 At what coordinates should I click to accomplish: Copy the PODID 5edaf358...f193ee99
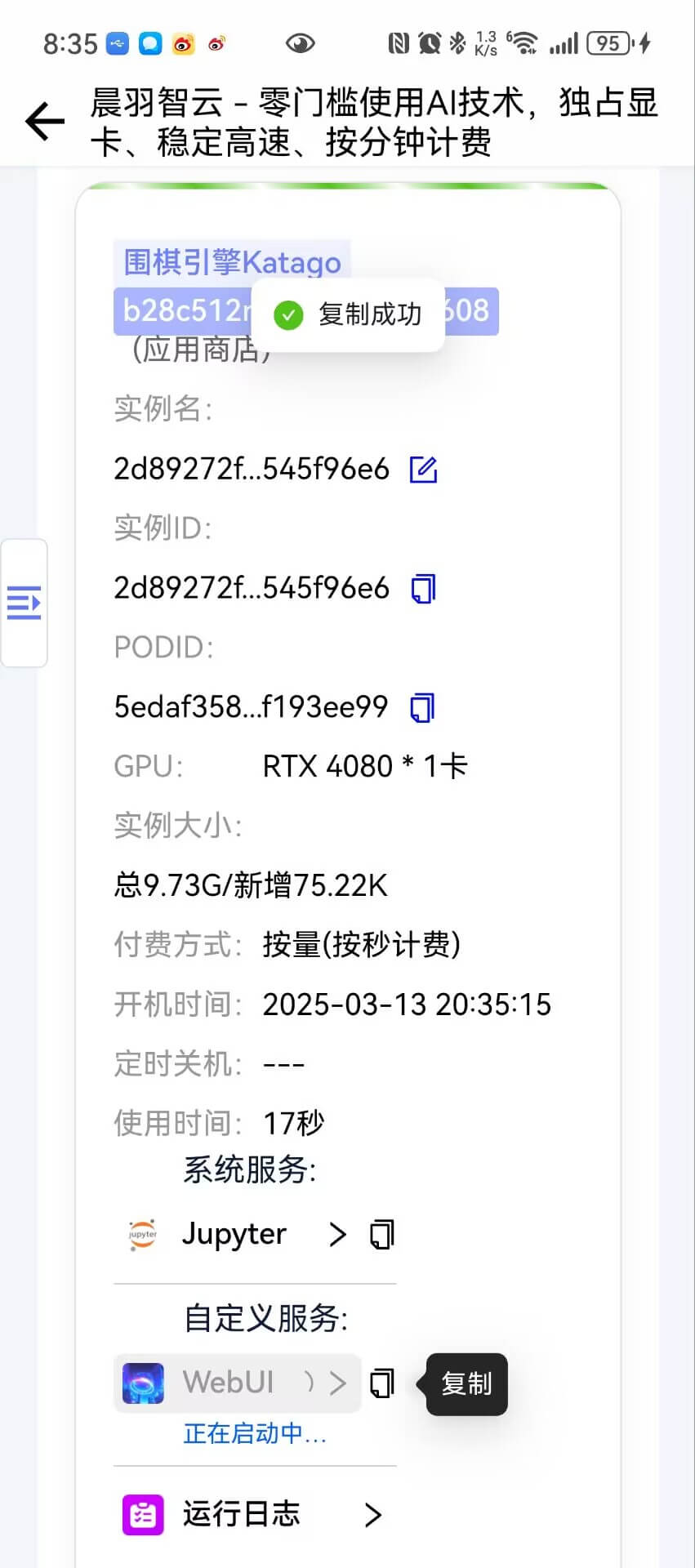(x=422, y=708)
